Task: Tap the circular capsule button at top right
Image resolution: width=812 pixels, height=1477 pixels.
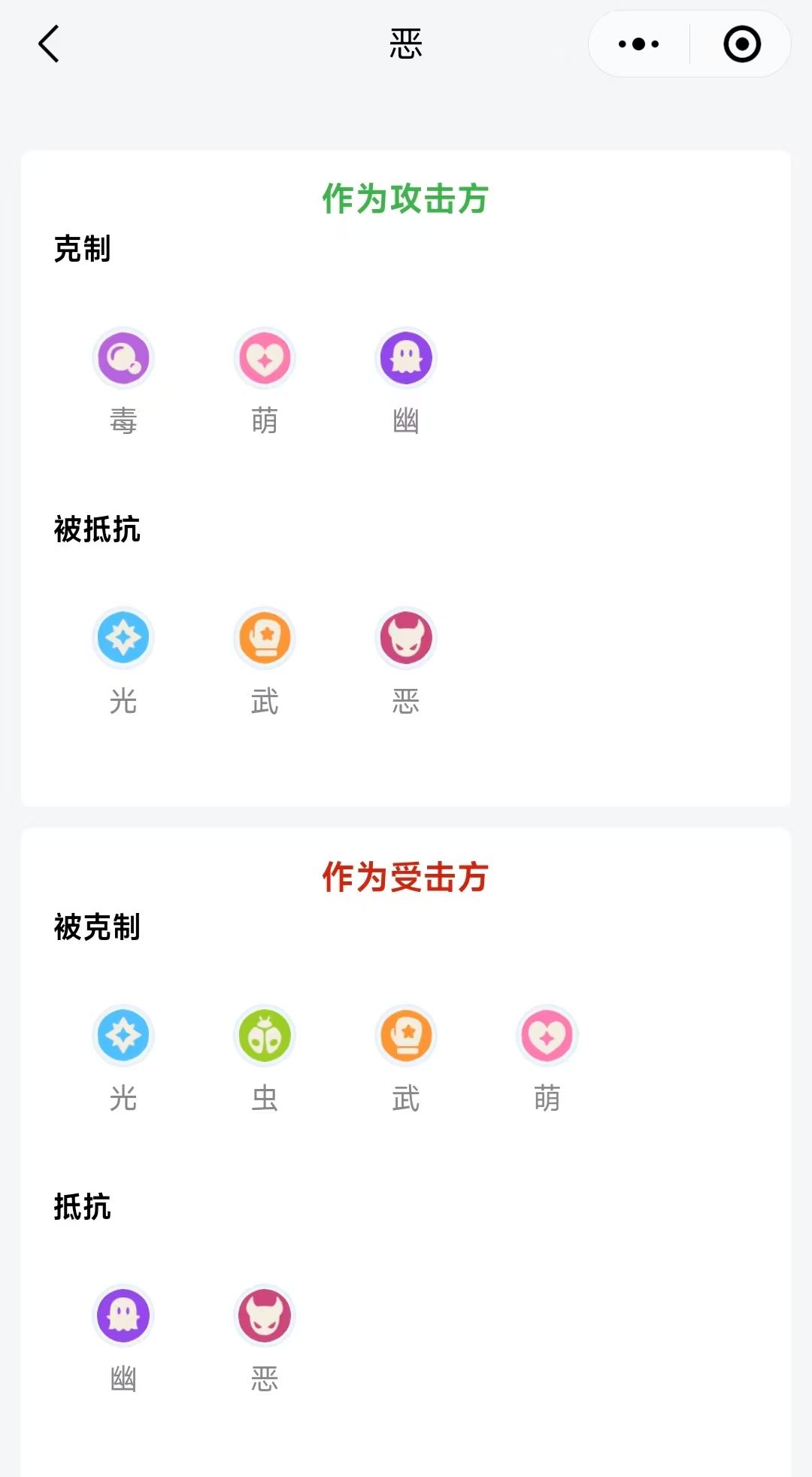Action: pos(739,44)
